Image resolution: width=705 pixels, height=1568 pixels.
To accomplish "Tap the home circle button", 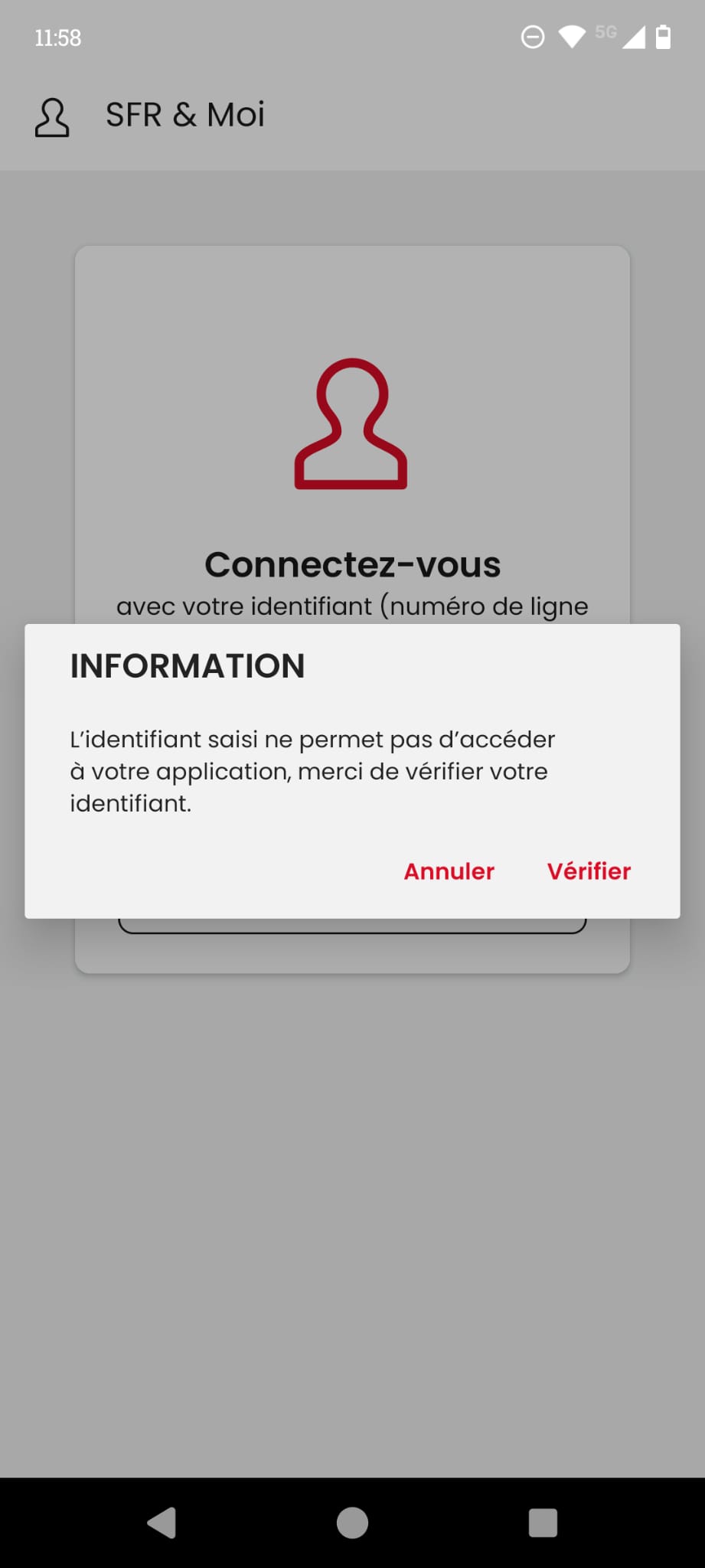I will [x=351, y=1524].
